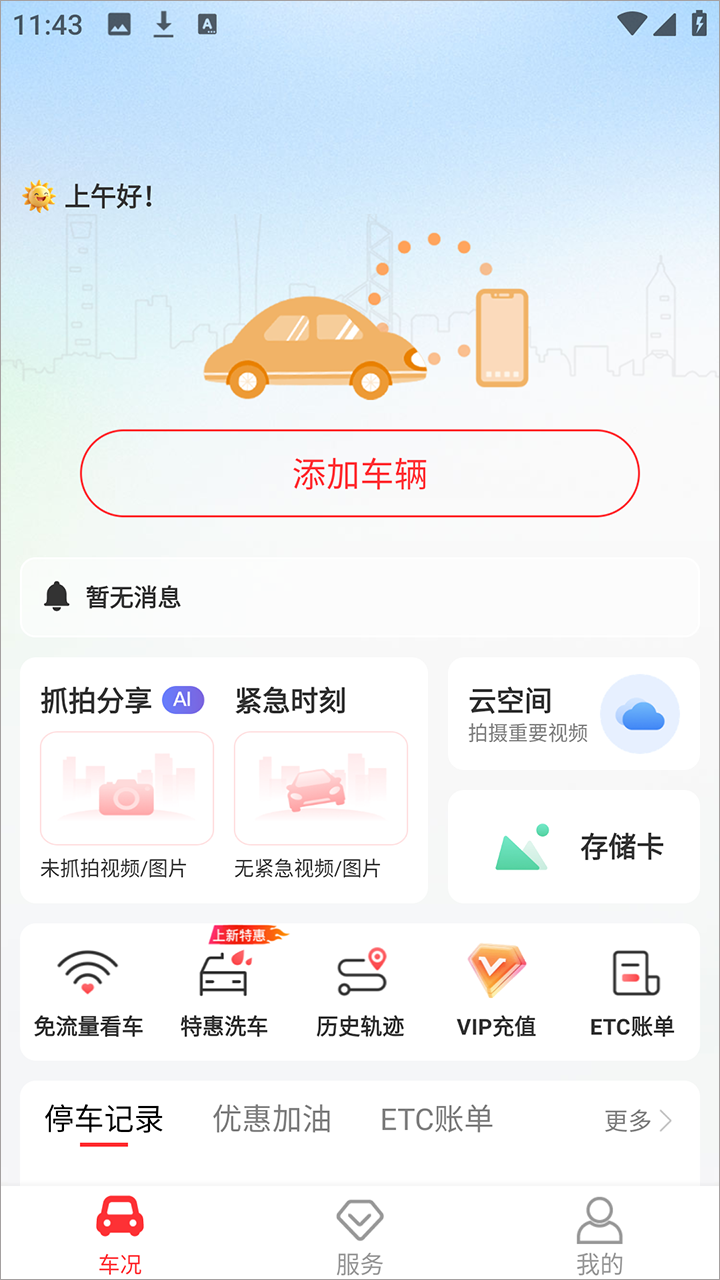Open the 紧急时刻 thumbnail
This screenshot has height=1280, width=720.
click(321, 788)
